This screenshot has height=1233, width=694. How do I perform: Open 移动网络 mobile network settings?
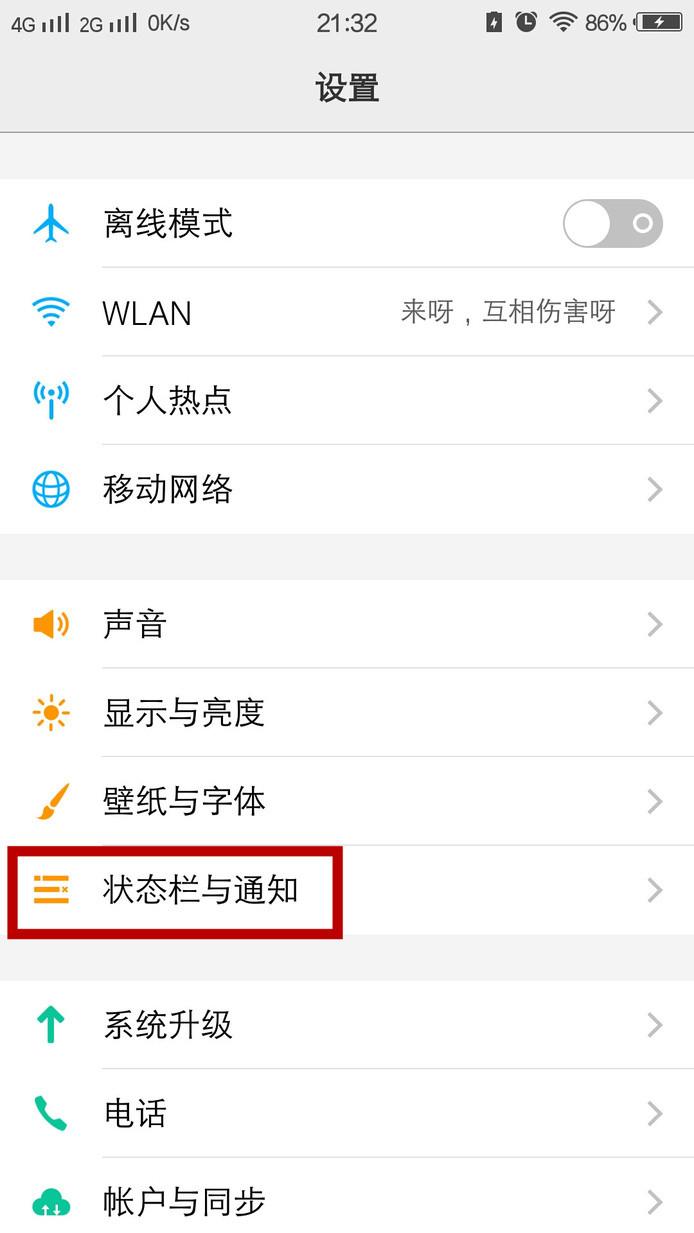coord(347,489)
